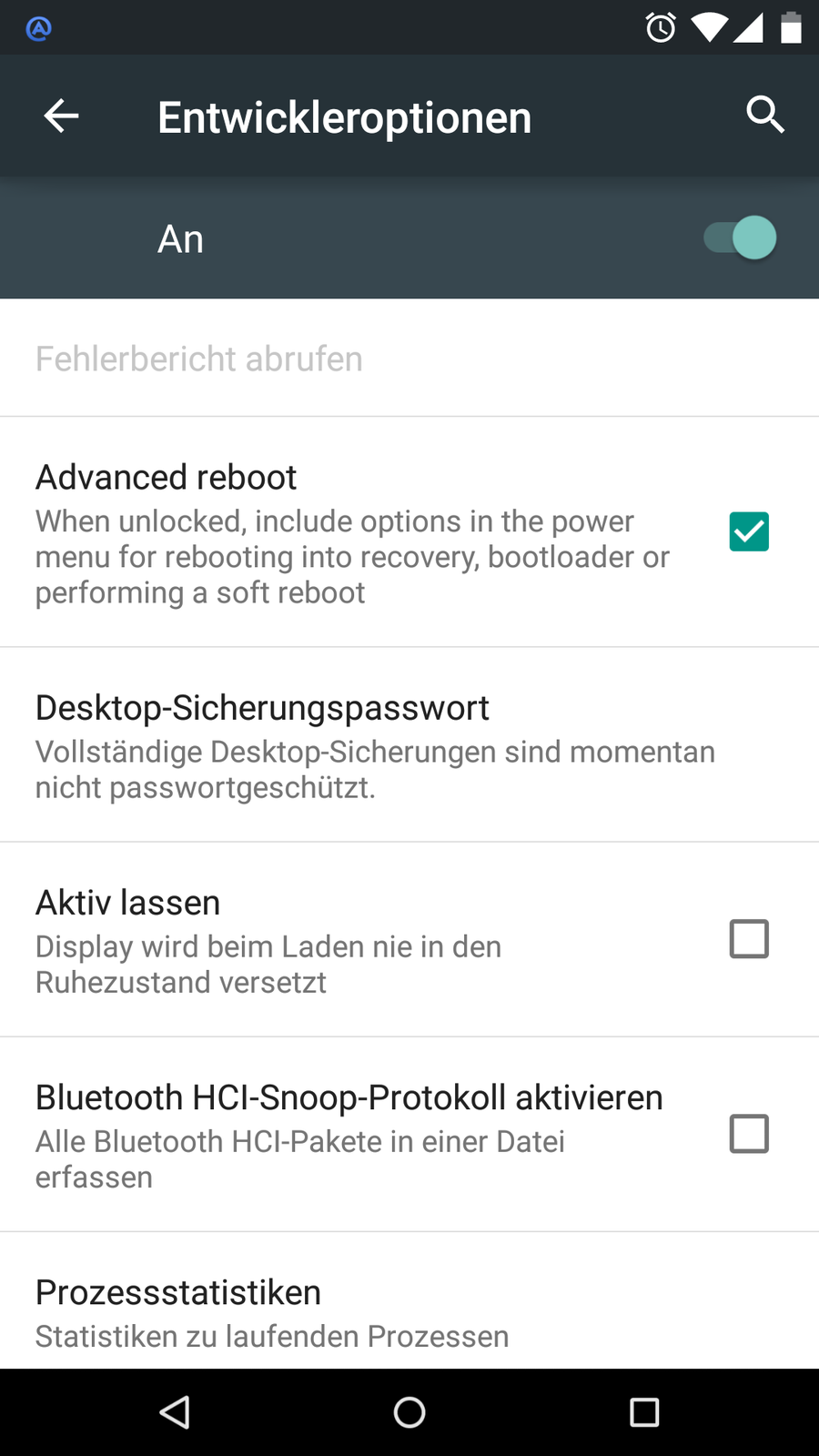819x1456 pixels.
Task: Open recent apps from navigation bar
Action: (644, 1412)
